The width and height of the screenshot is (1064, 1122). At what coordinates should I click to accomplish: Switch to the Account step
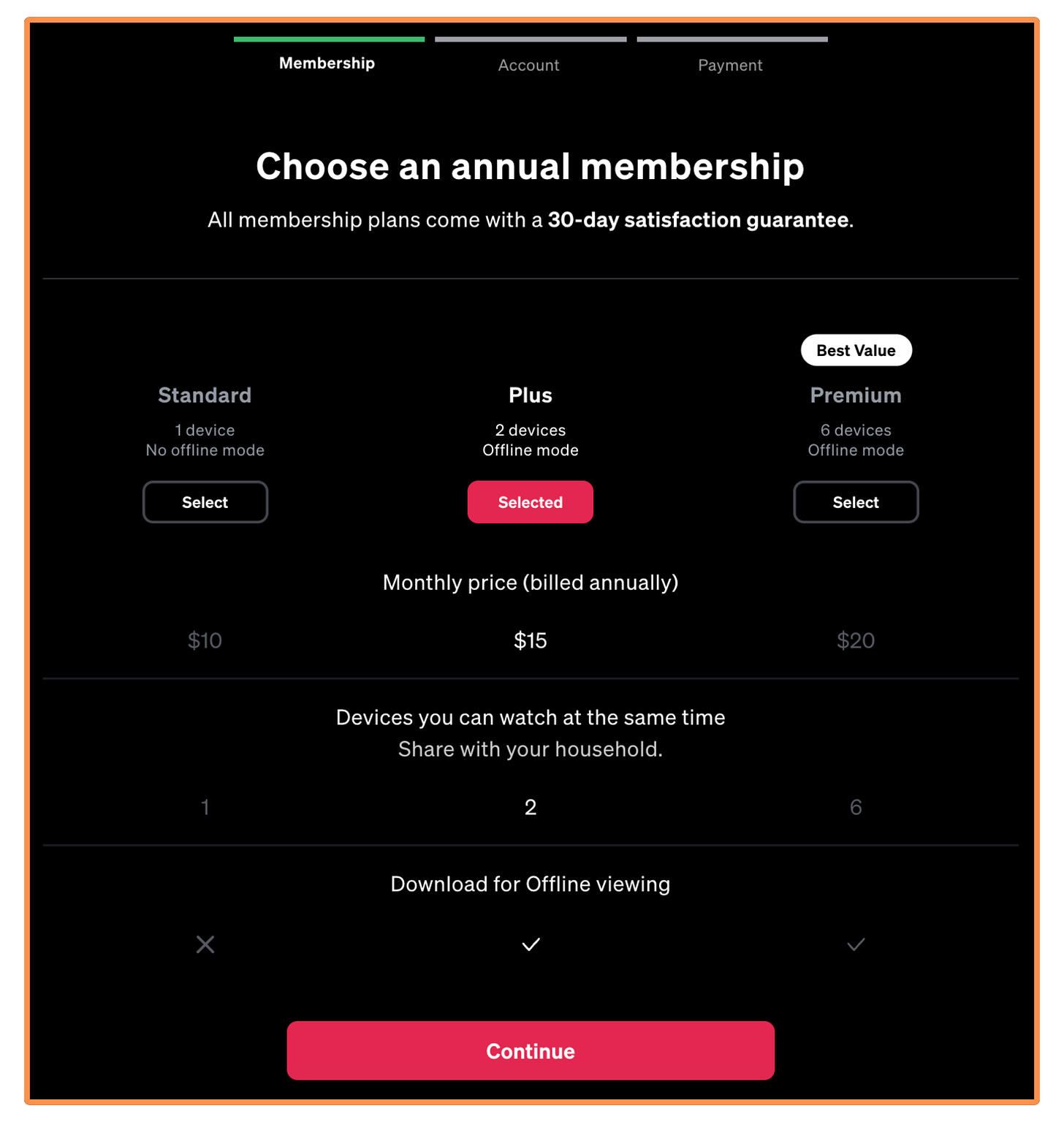pyautogui.click(x=530, y=65)
